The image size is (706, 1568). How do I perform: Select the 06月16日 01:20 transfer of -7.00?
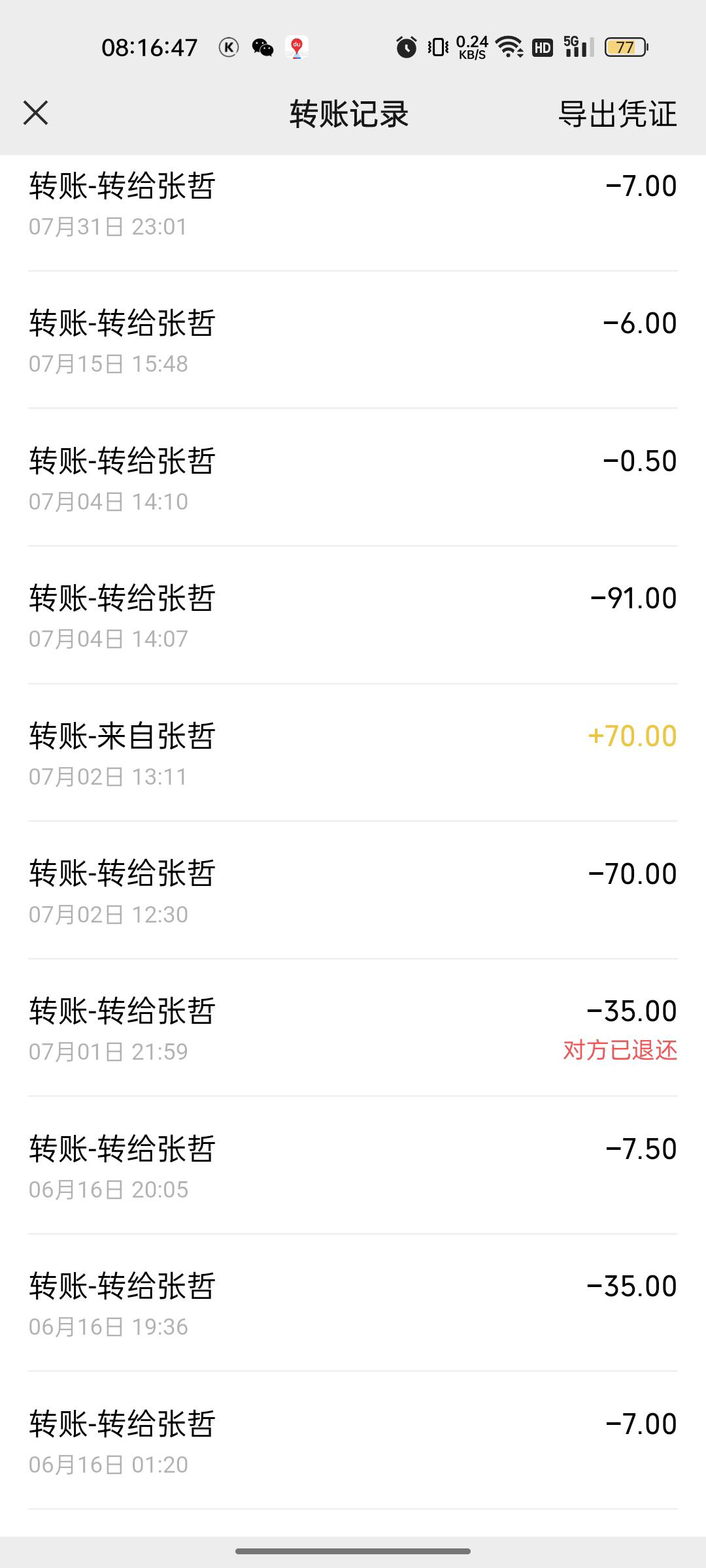point(353,1441)
